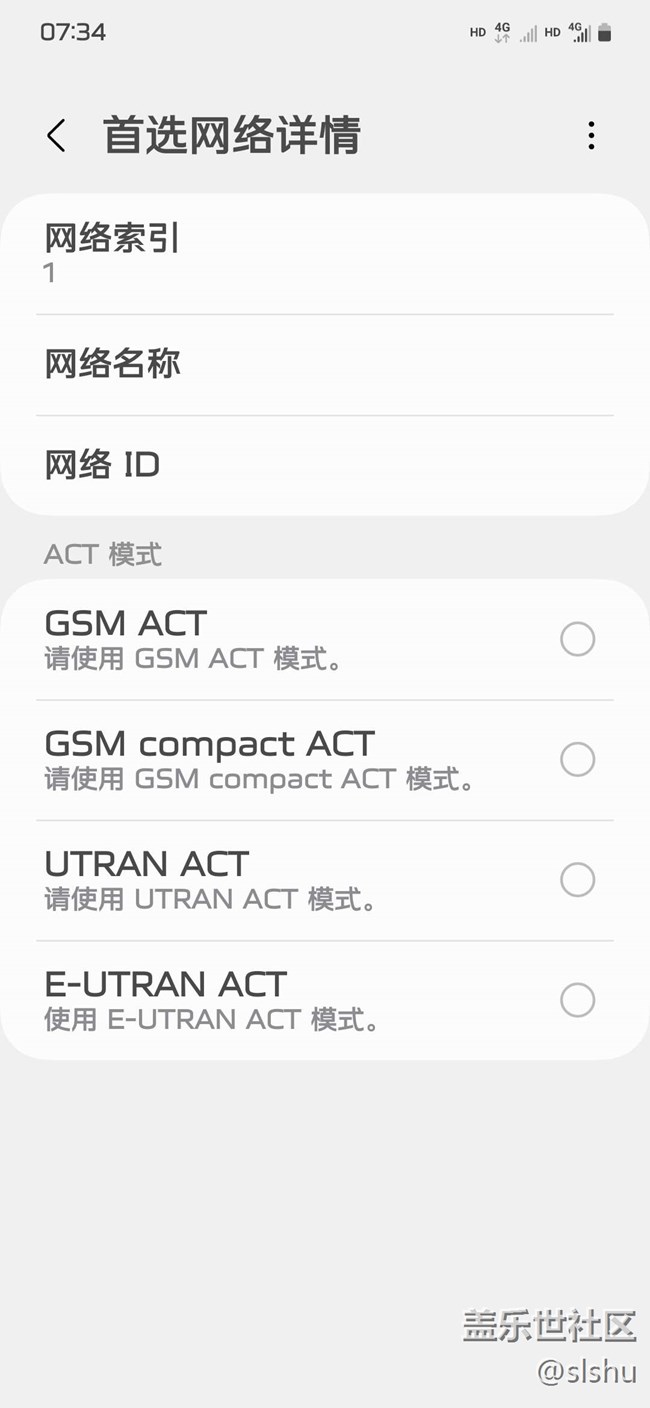Image resolution: width=650 pixels, height=1408 pixels.
Task: Open the 网络索引 setting
Action: (x=324, y=254)
